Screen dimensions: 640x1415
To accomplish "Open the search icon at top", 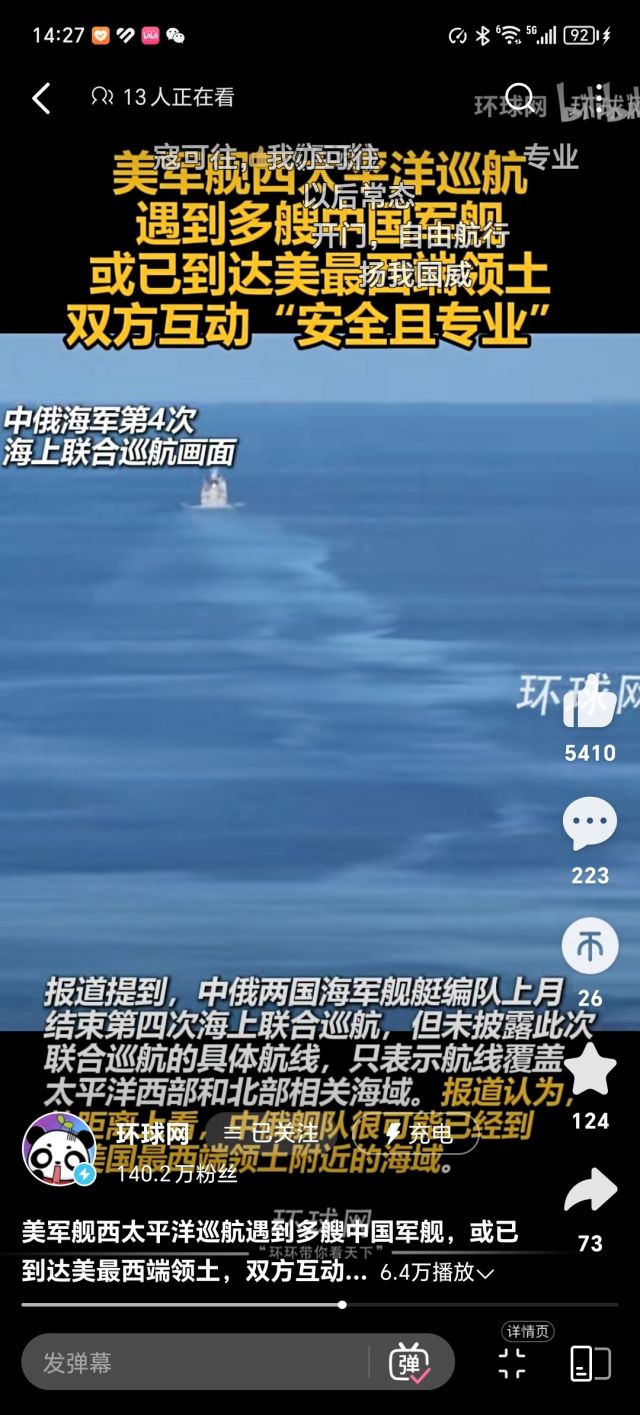I will click(x=519, y=98).
